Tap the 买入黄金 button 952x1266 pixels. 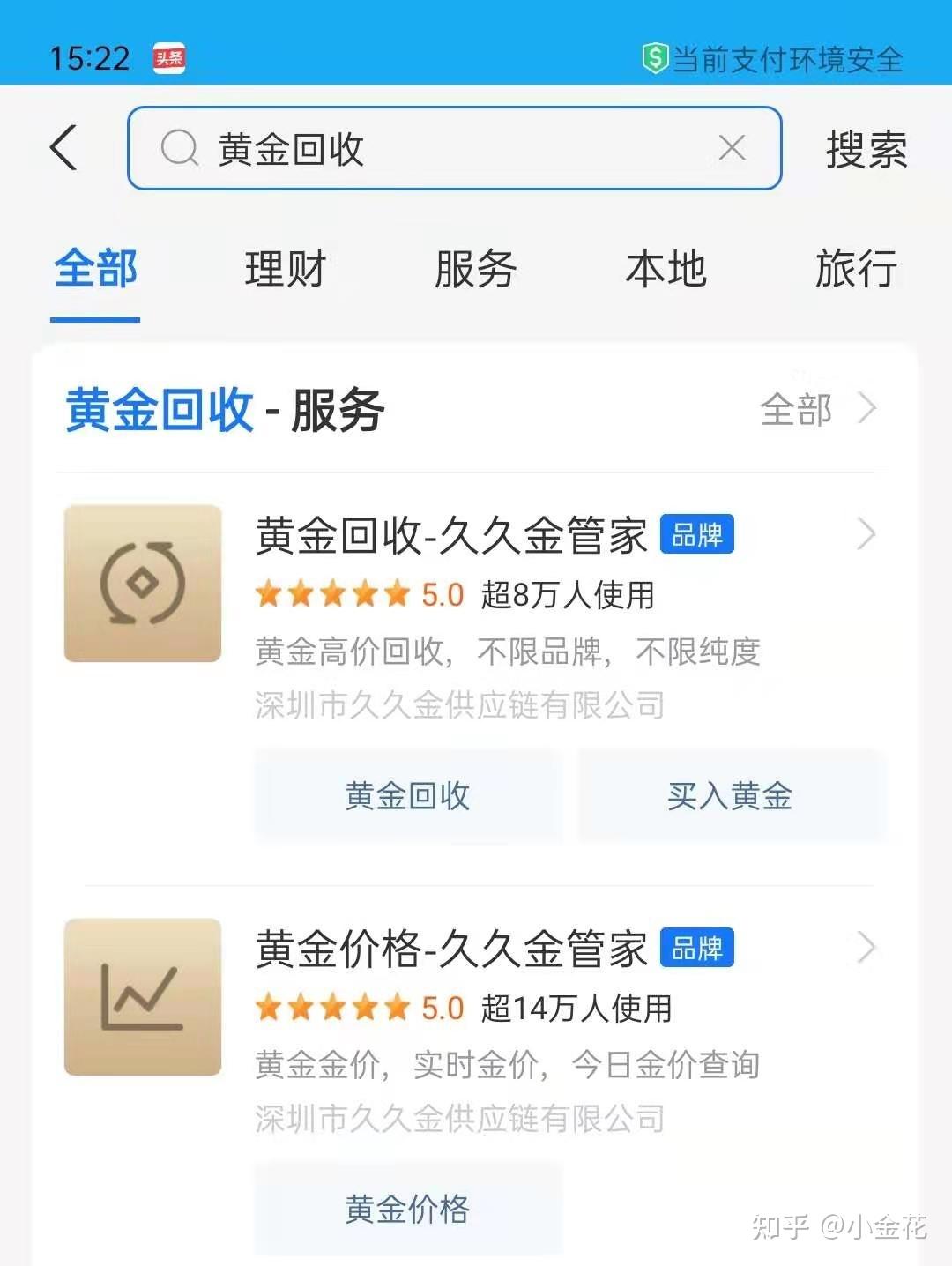point(730,796)
